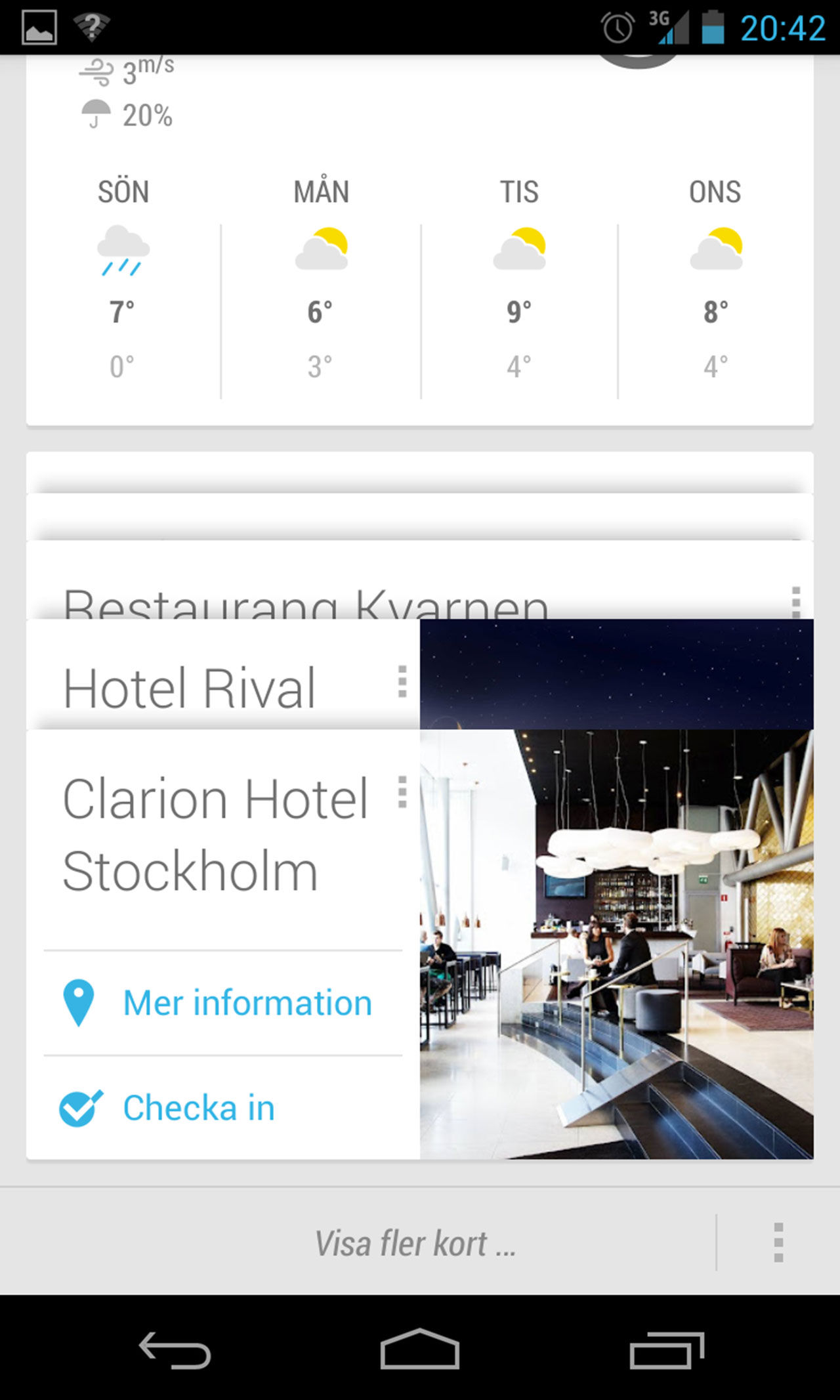The height and width of the screenshot is (1400, 840).
Task: Go to the home screen
Action: 420,1349
